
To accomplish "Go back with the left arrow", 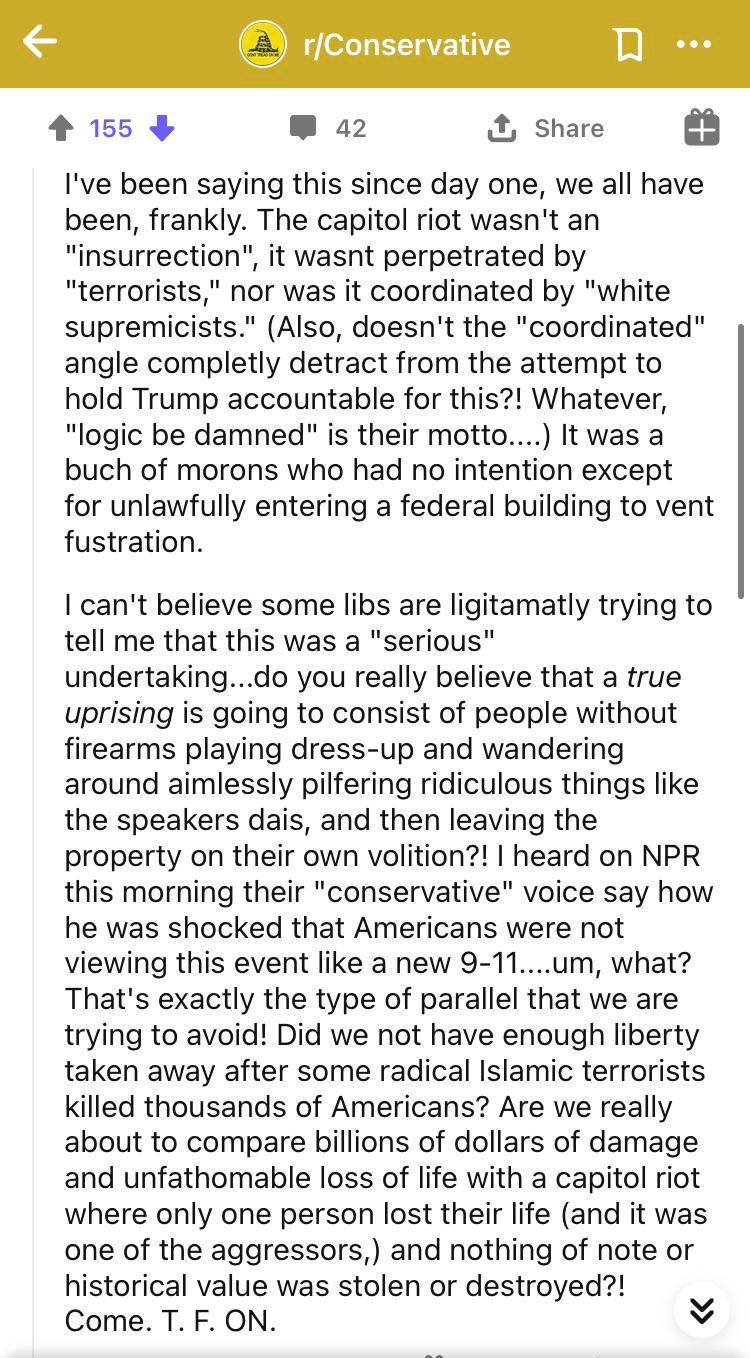I will tap(39, 43).
